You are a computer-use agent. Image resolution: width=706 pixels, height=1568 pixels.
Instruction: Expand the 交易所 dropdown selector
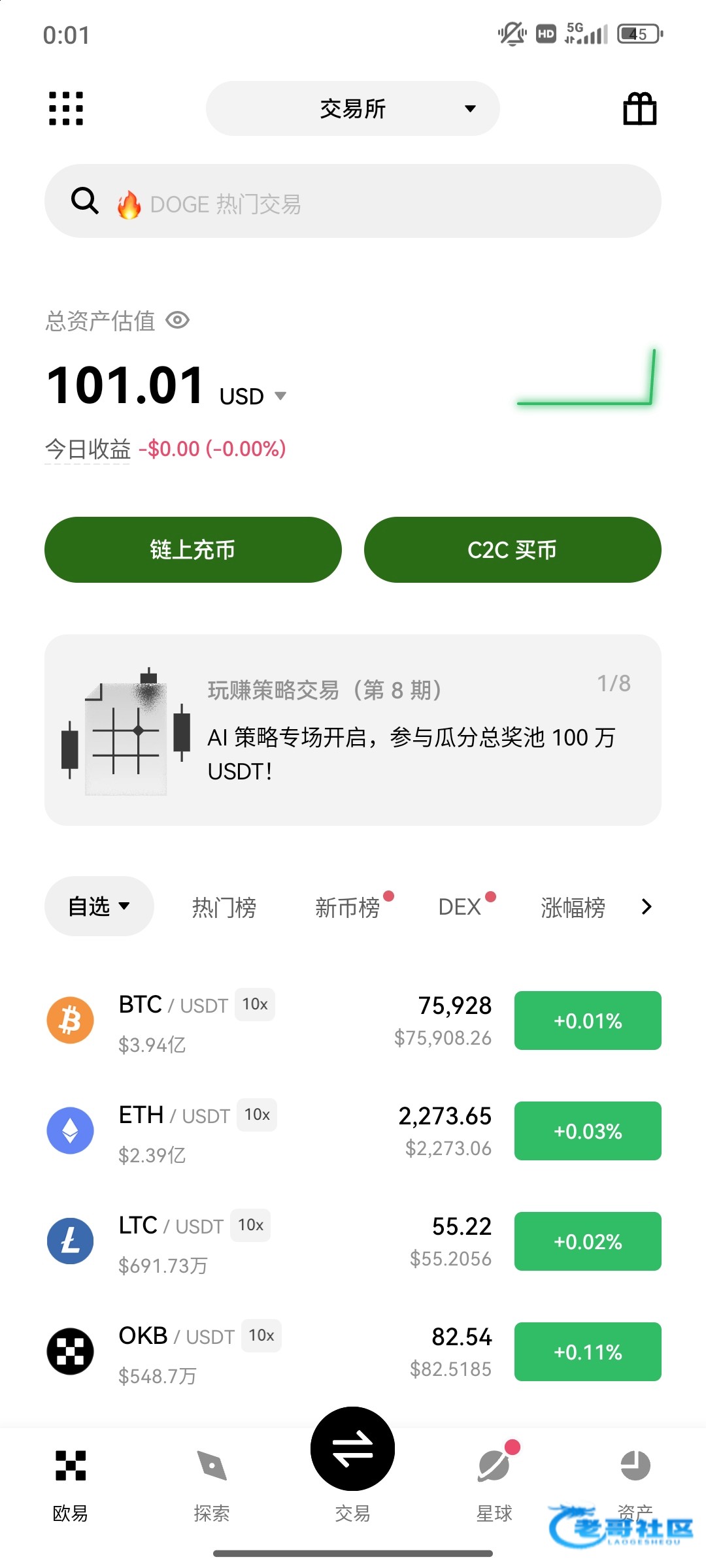click(353, 108)
